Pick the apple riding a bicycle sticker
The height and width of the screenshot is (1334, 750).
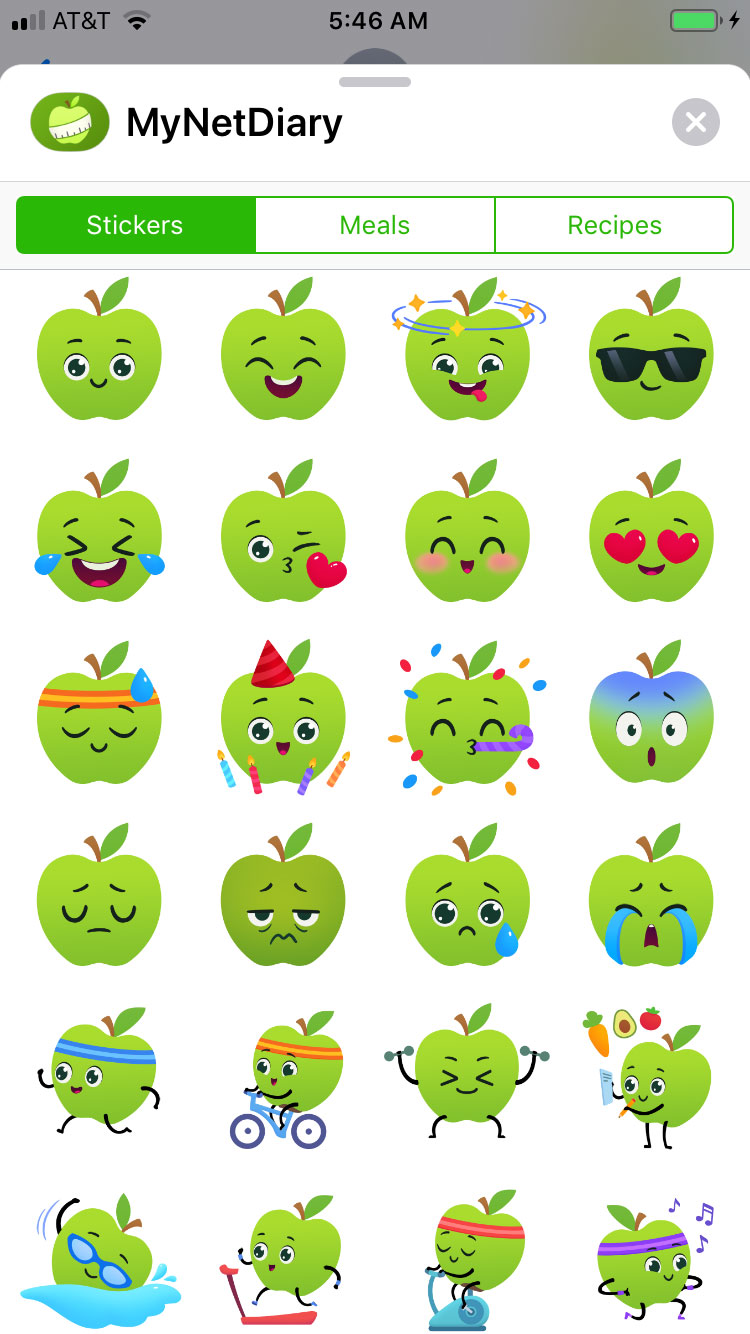click(x=283, y=1080)
